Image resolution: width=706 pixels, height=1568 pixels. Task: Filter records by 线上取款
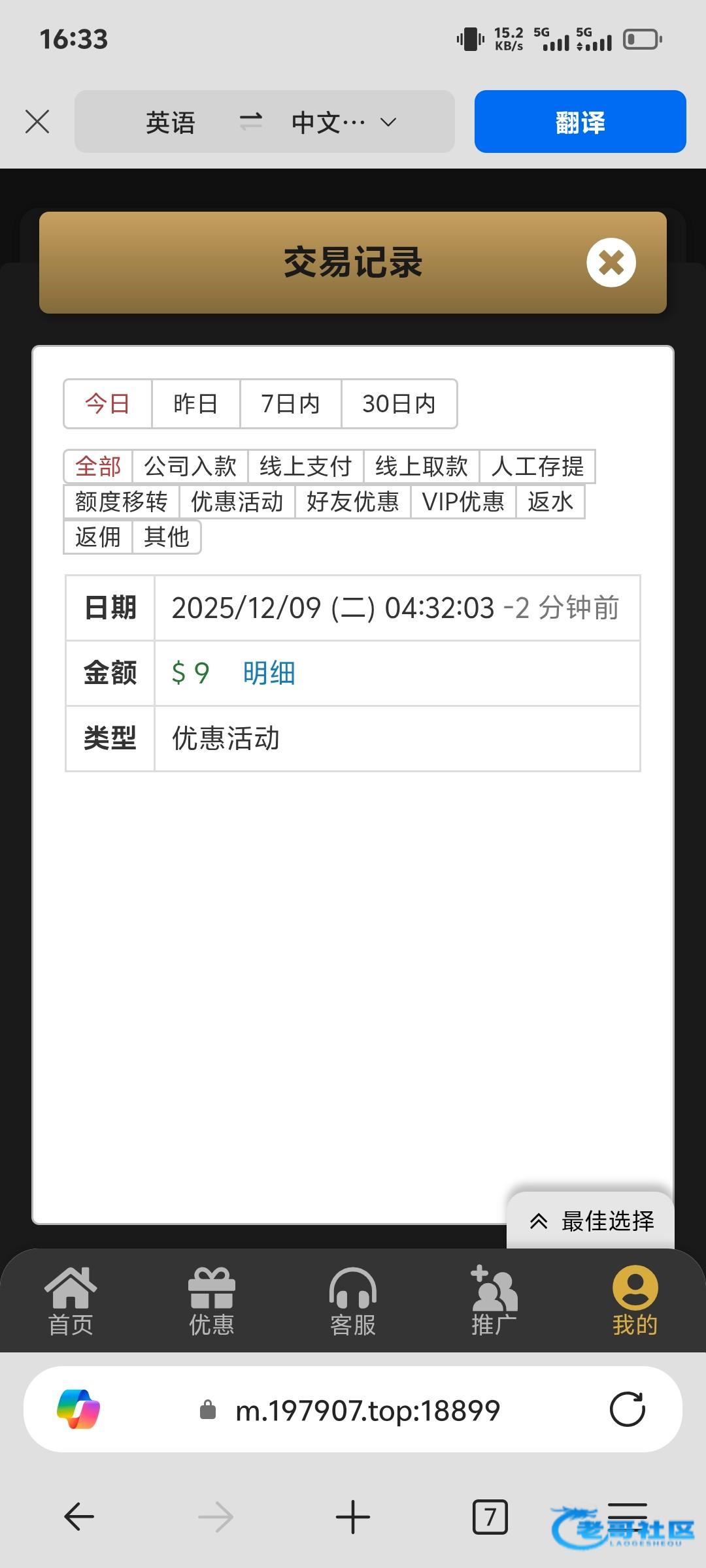coord(421,466)
